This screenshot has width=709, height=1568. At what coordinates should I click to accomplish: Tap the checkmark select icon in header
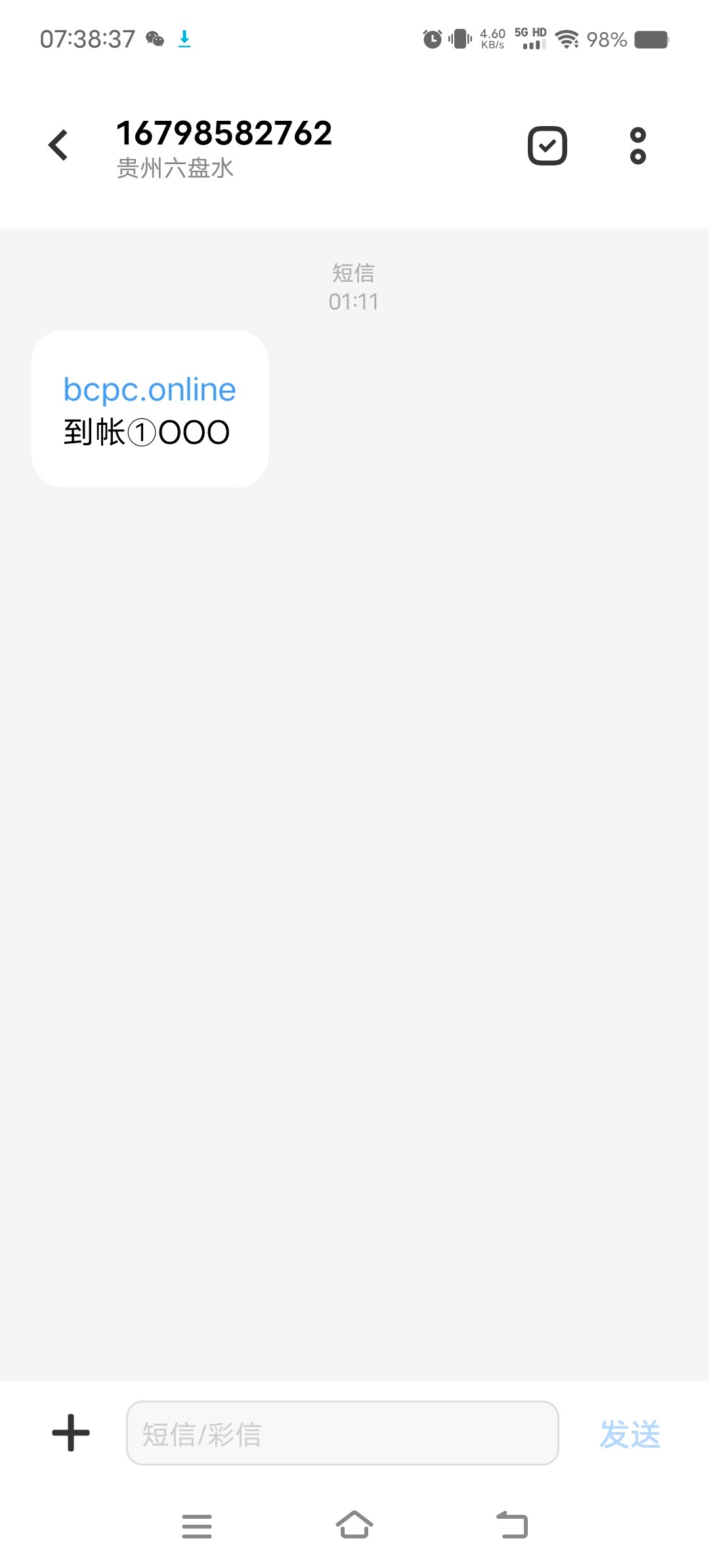pos(548,146)
